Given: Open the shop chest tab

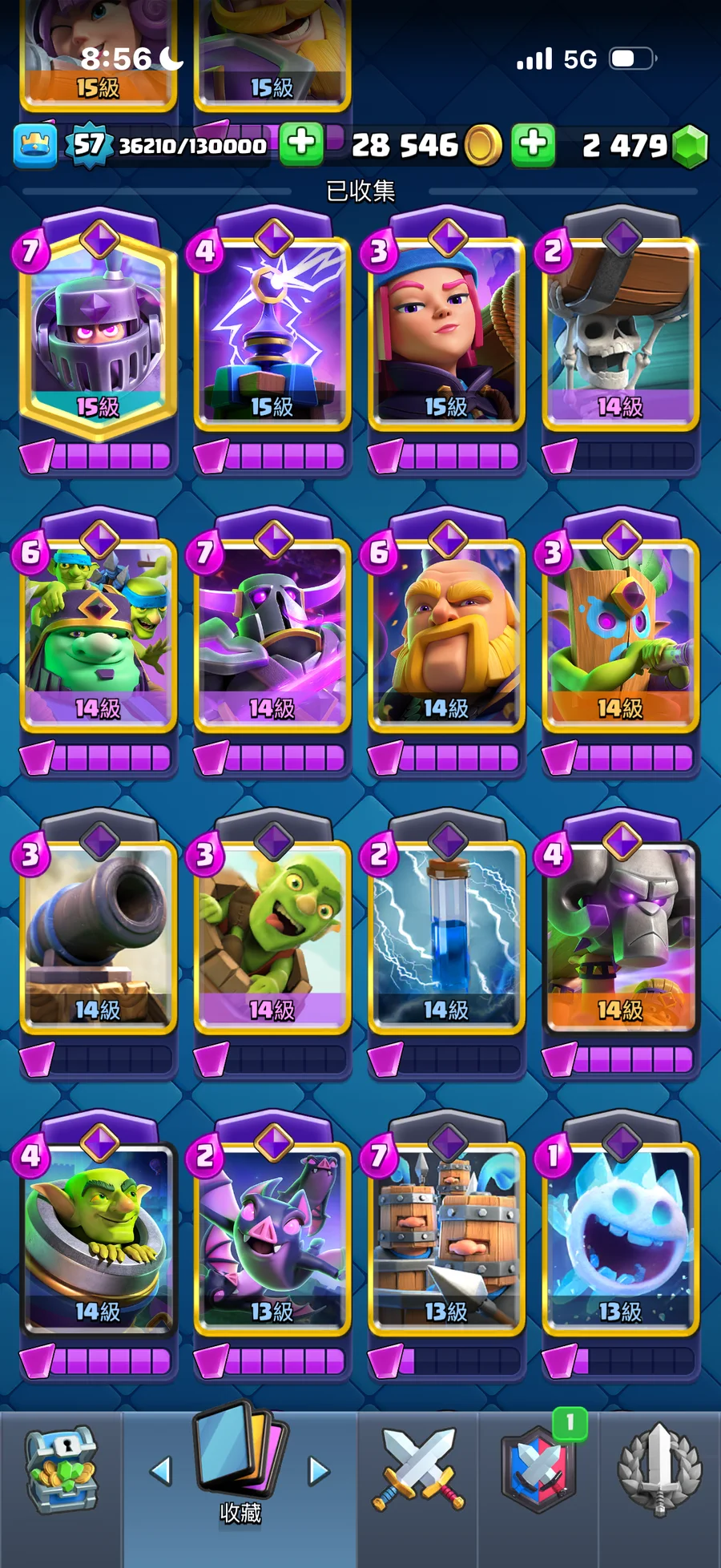Looking at the screenshot, I should pos(62,1470).
